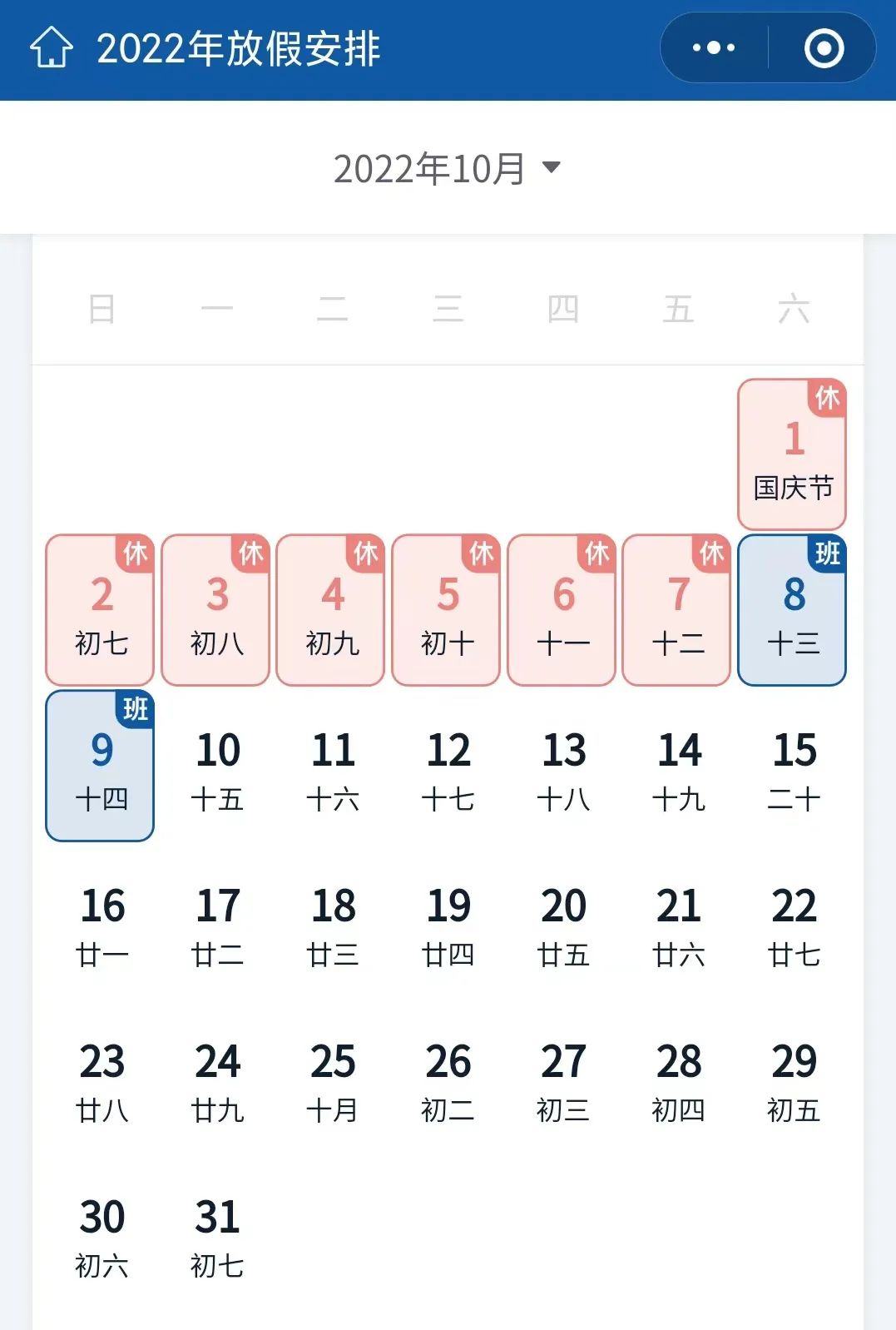The height and width of the screenshot is (1330, 896).
Task: Go to the mini program home
Action: [x=52, y=47]
